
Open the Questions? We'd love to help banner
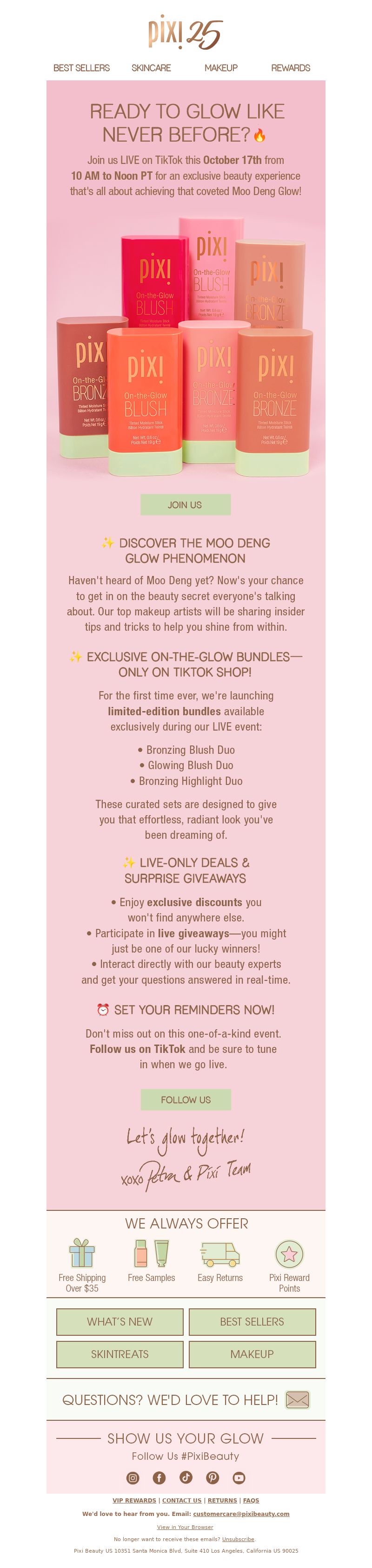pyautogui.click(x=186, y=1400)
